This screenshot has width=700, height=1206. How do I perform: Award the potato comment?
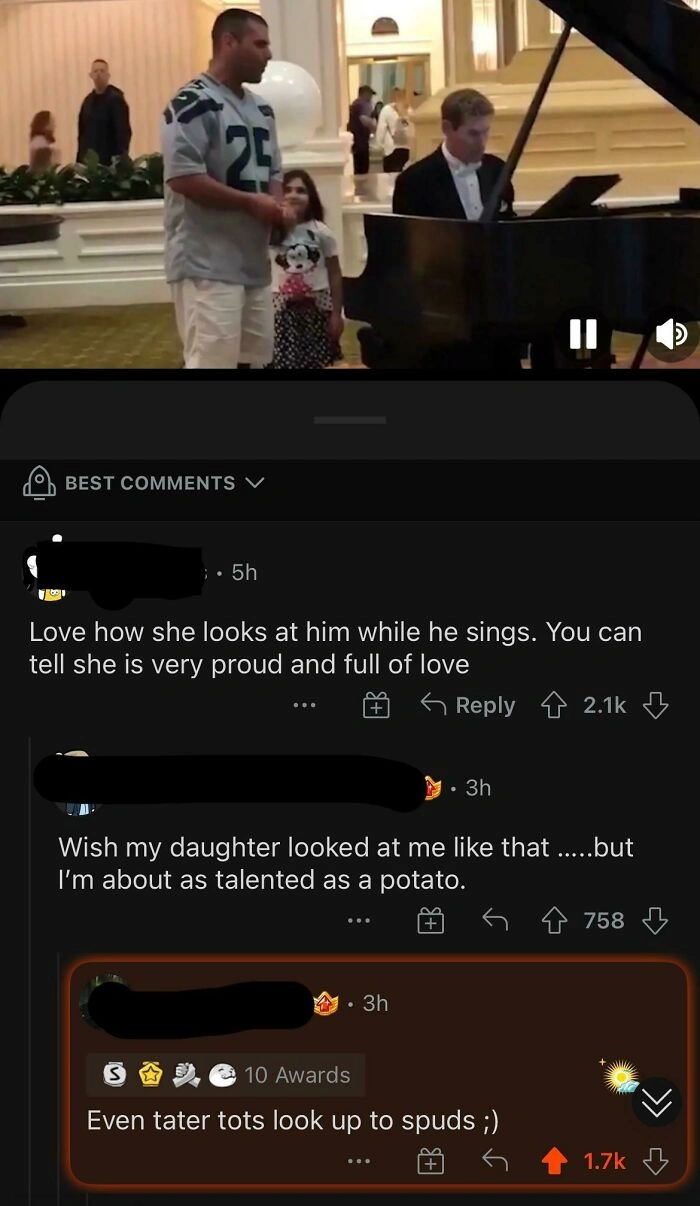(430, 920)
